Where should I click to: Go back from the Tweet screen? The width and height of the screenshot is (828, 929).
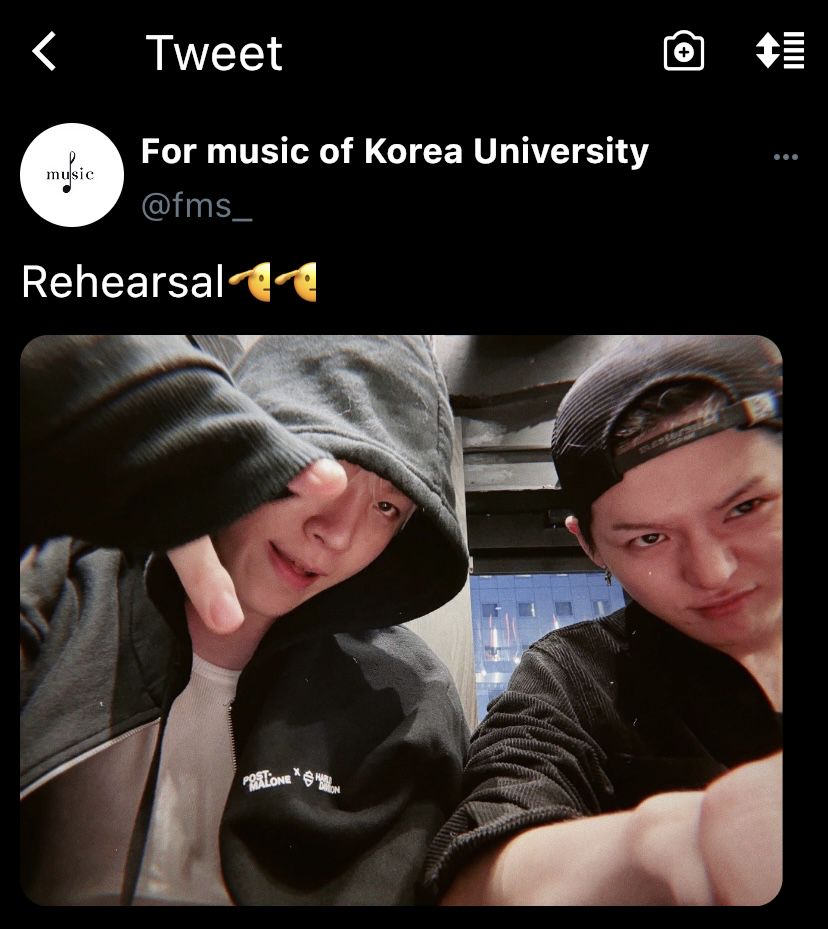(x=45, y=51)
